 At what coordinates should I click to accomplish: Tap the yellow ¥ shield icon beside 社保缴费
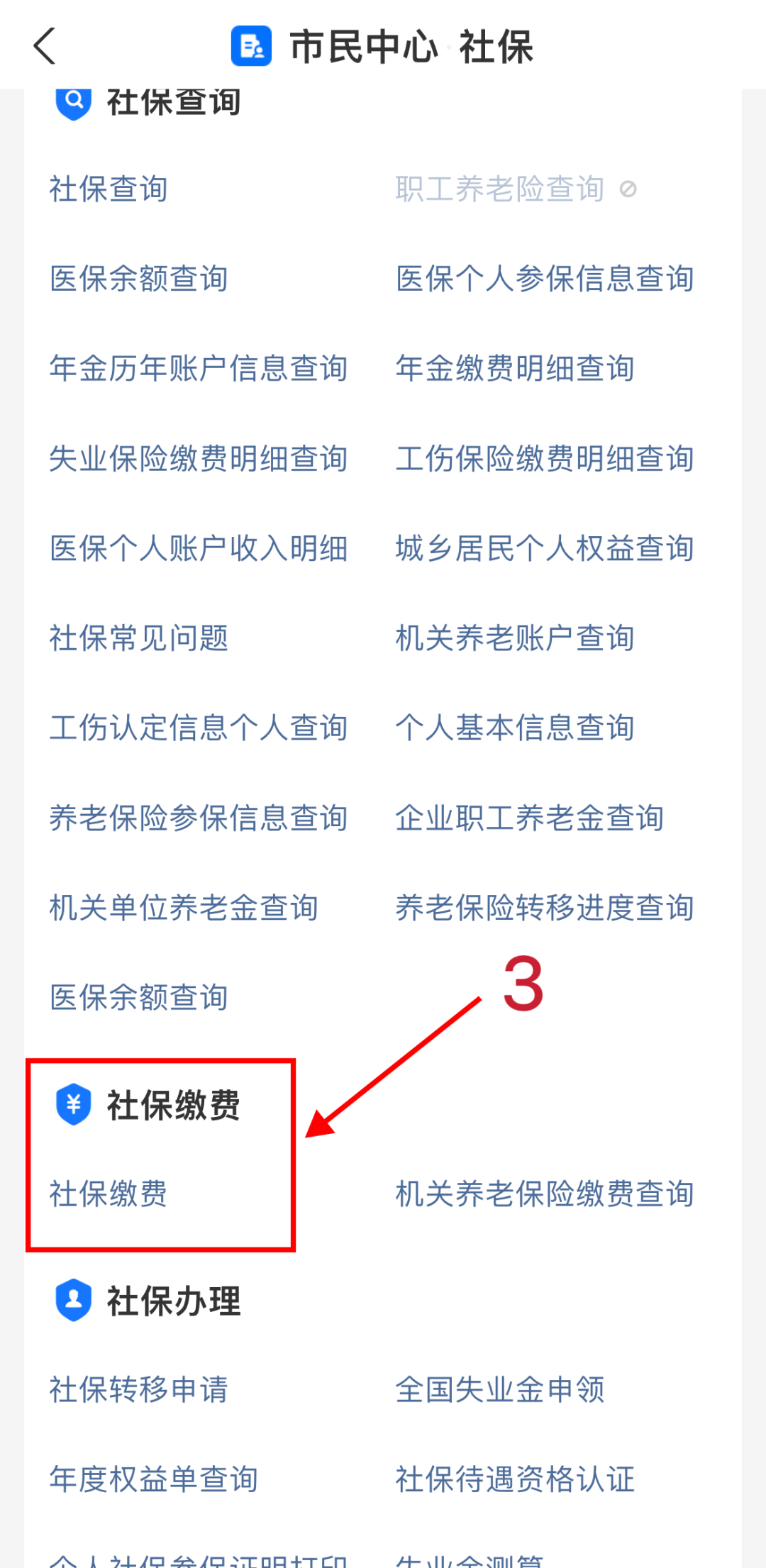tap(73, 1104)
